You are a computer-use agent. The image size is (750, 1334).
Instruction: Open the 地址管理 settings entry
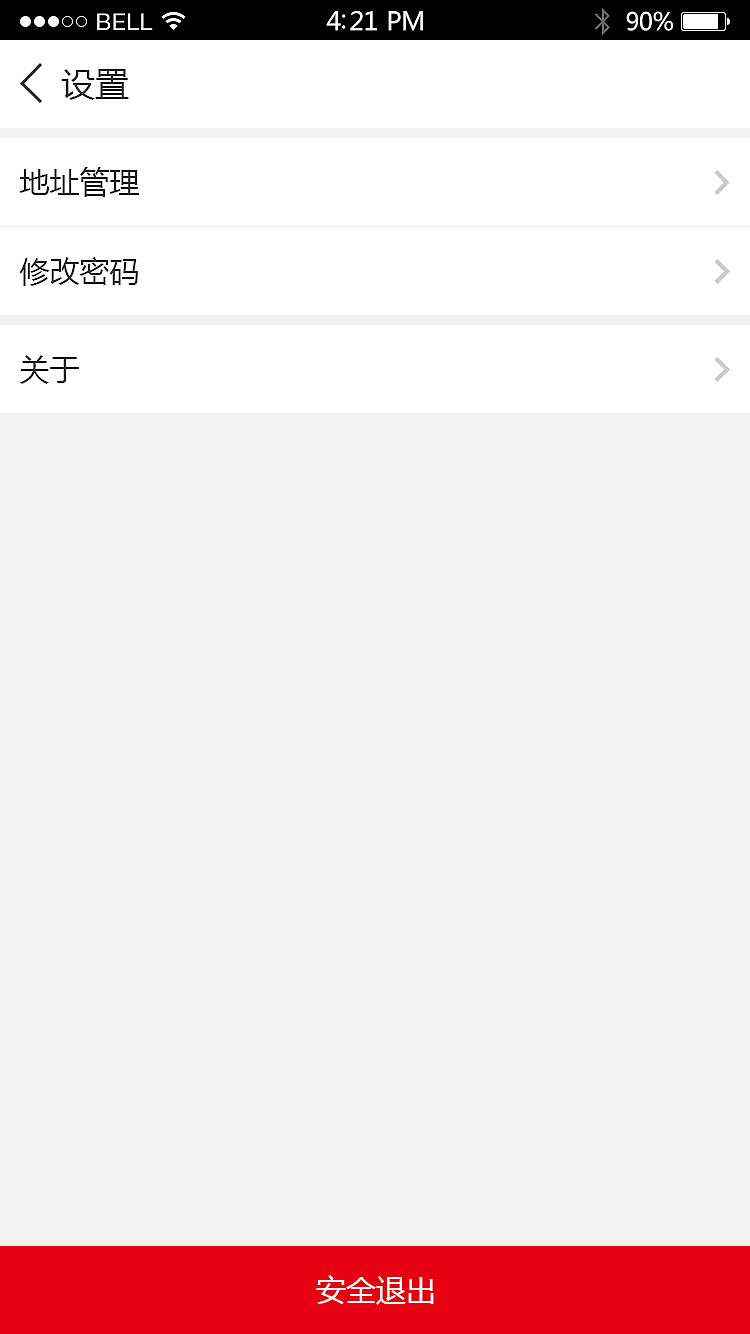[x=375, y=182]
